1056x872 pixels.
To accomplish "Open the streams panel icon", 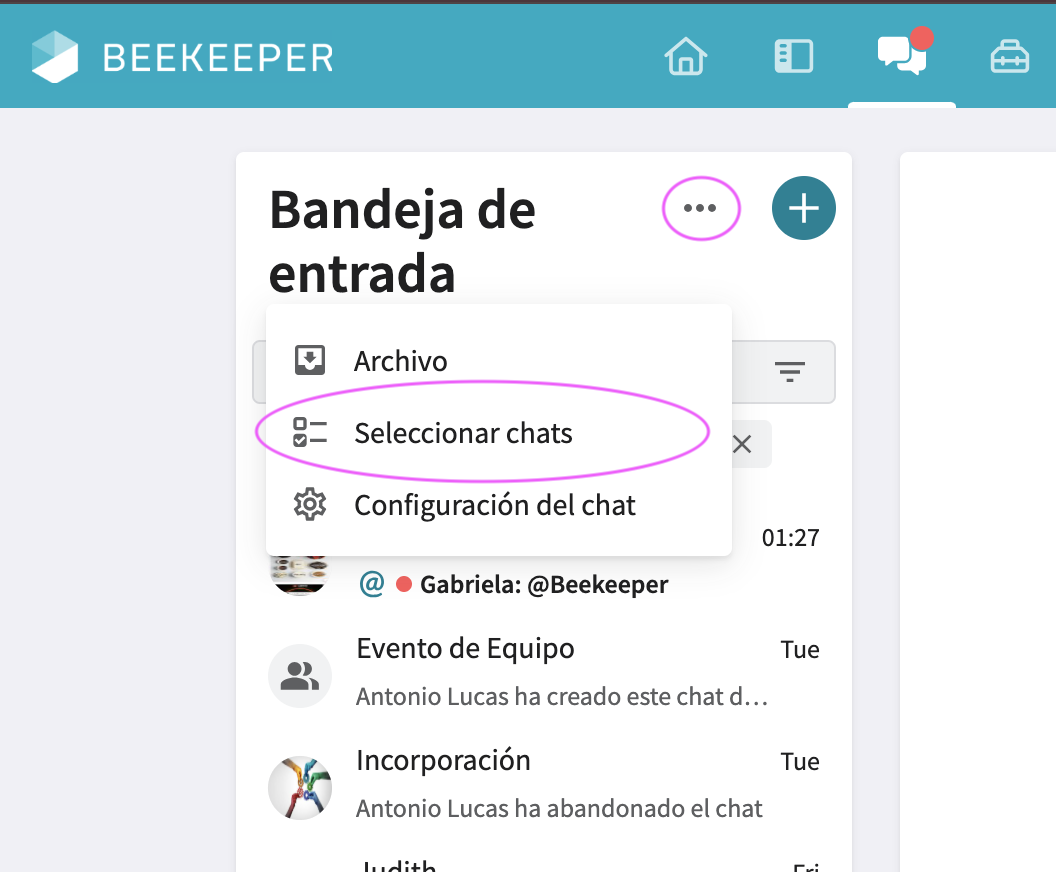I will [x=794, y=55].
